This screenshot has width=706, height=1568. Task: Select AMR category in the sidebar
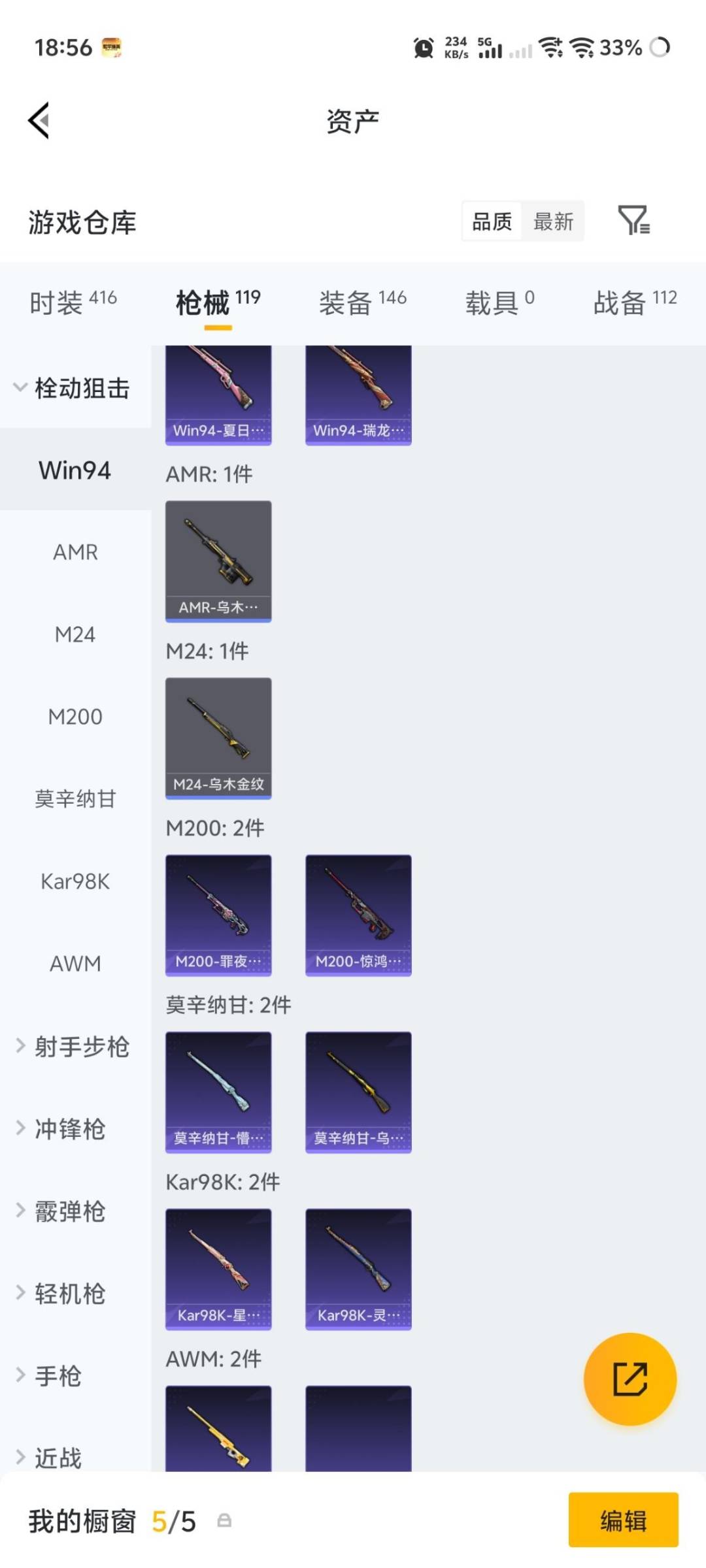click(x=75, y=552)
